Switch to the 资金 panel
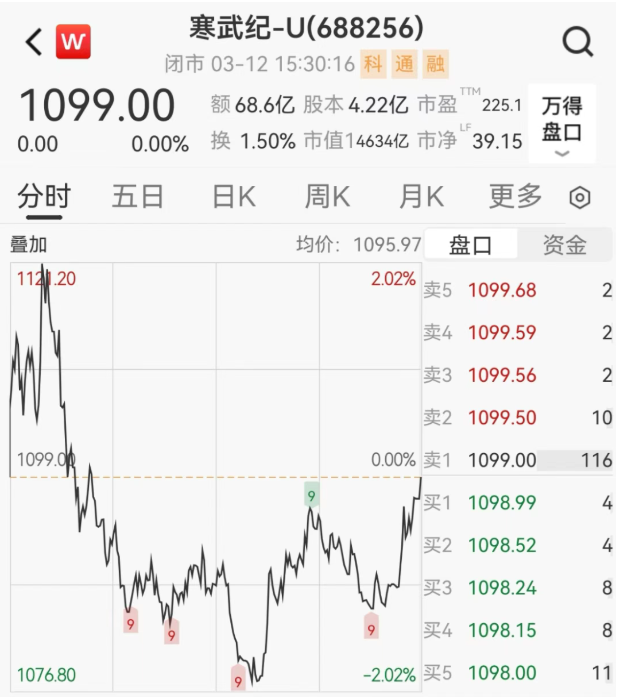This screenshot has width=619, height=697. tap(565, 244)
